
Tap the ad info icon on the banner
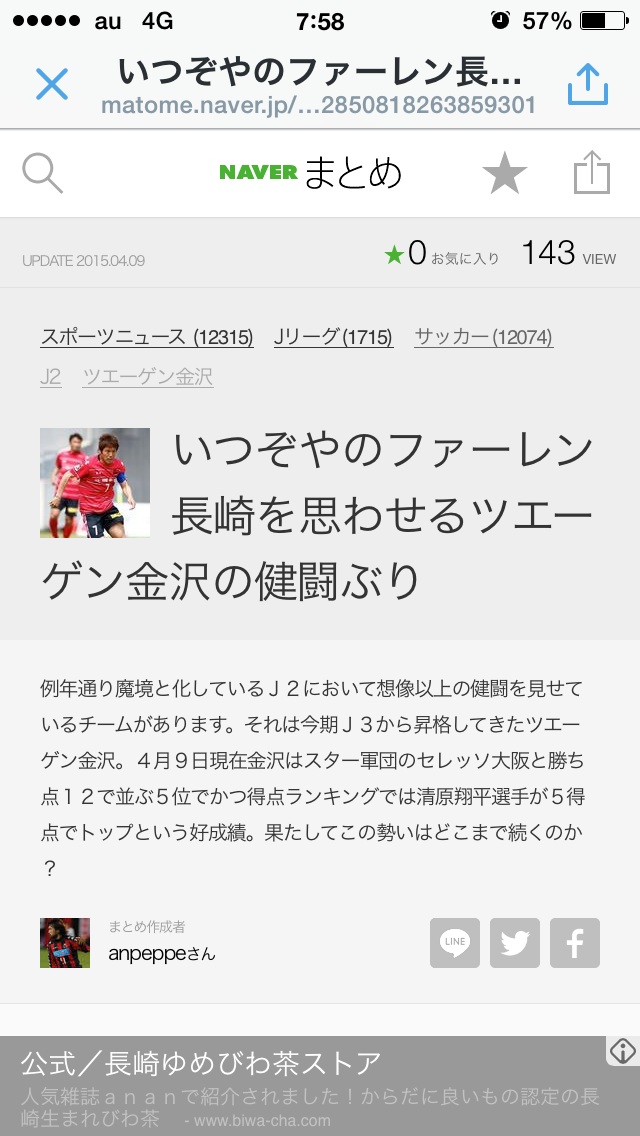622,1051
